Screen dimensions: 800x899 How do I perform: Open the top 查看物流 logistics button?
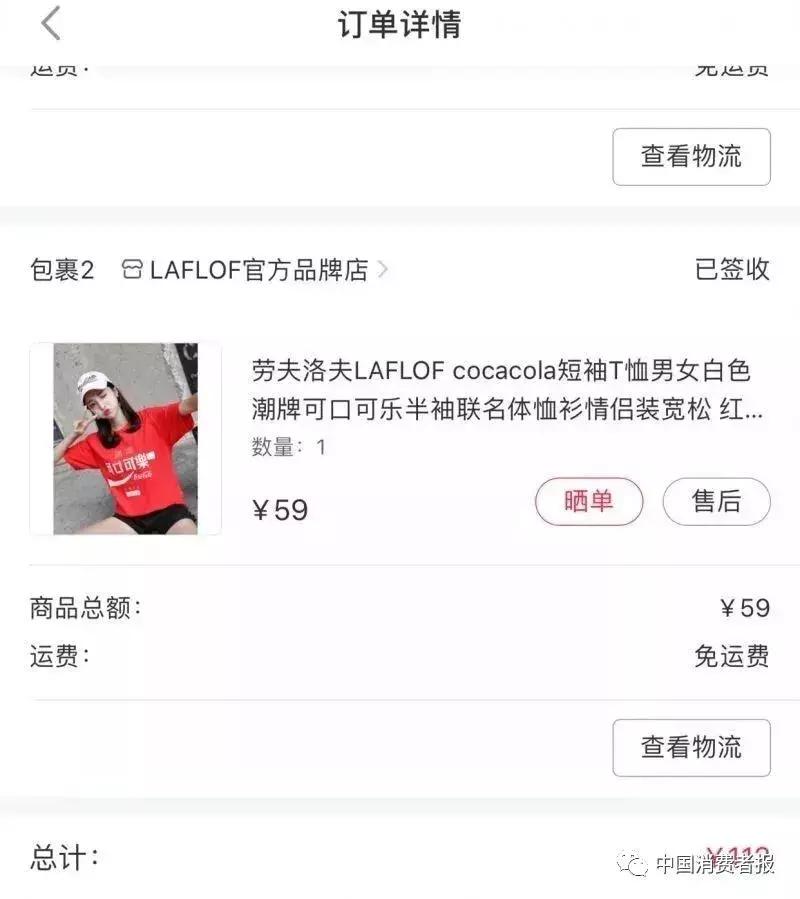click(x=692, y=155)
